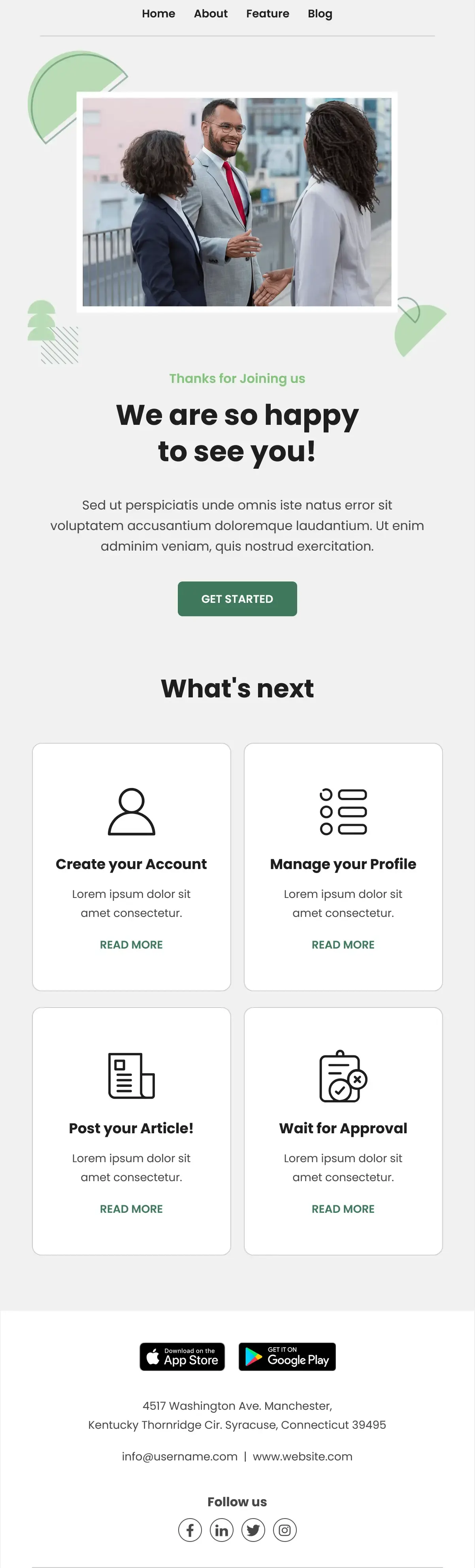Select Feature in the top menu
475x1568 pixels.
pyautogui.click(x=268, y=13)
